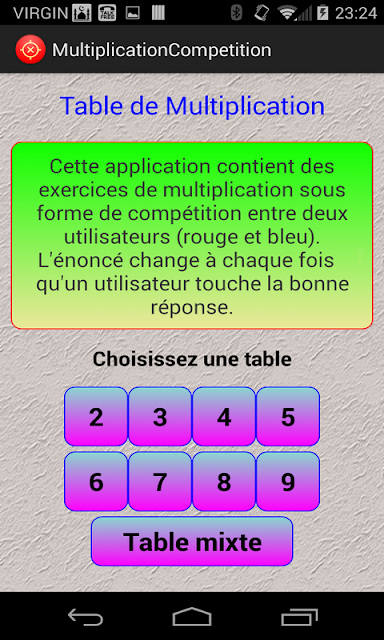The height and width of the screenshot is (640, 384).
Task: Select the multiplication table of 2
Action: [x=96, y=416]
